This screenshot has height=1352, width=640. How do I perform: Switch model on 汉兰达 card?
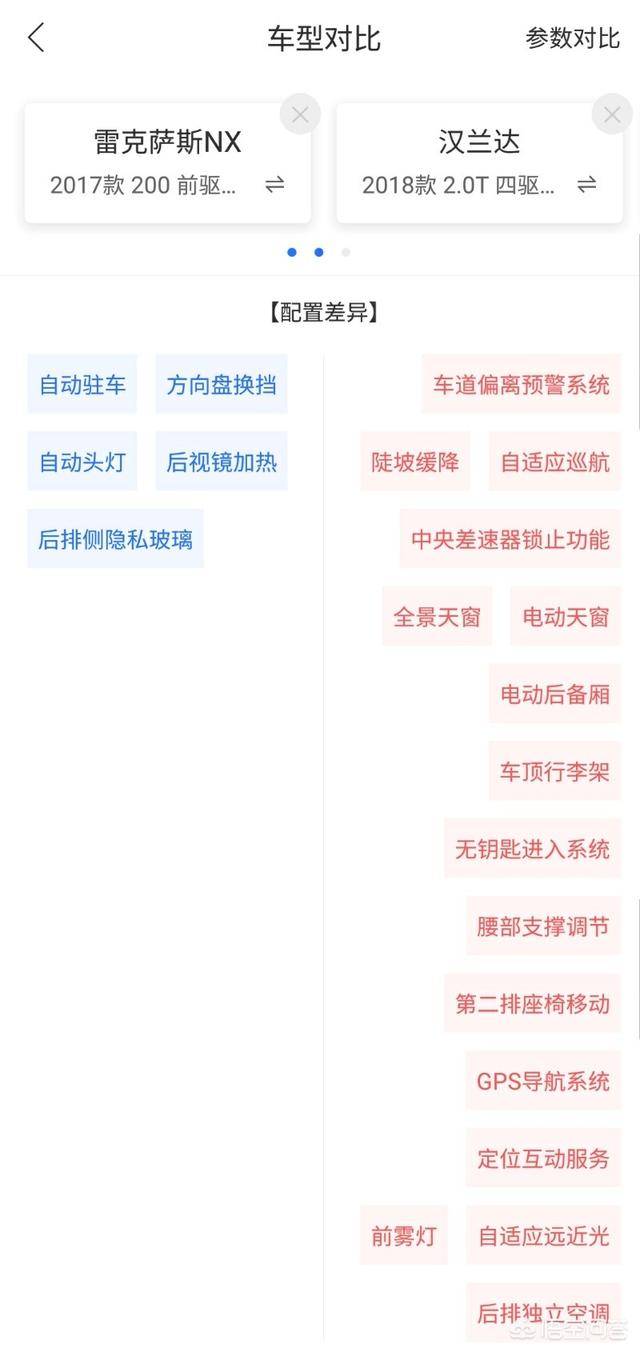[x=586, y=185]
